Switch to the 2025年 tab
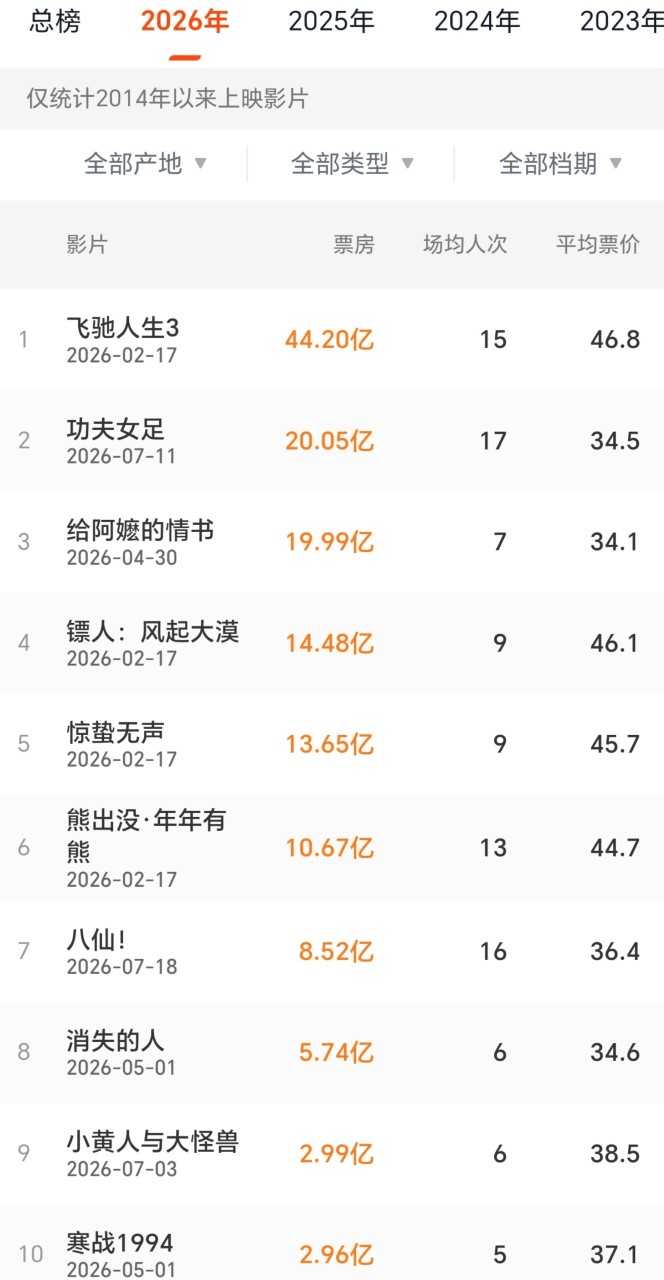The width and height of the screenshot is (664, 1280). (x=331, y=21)
